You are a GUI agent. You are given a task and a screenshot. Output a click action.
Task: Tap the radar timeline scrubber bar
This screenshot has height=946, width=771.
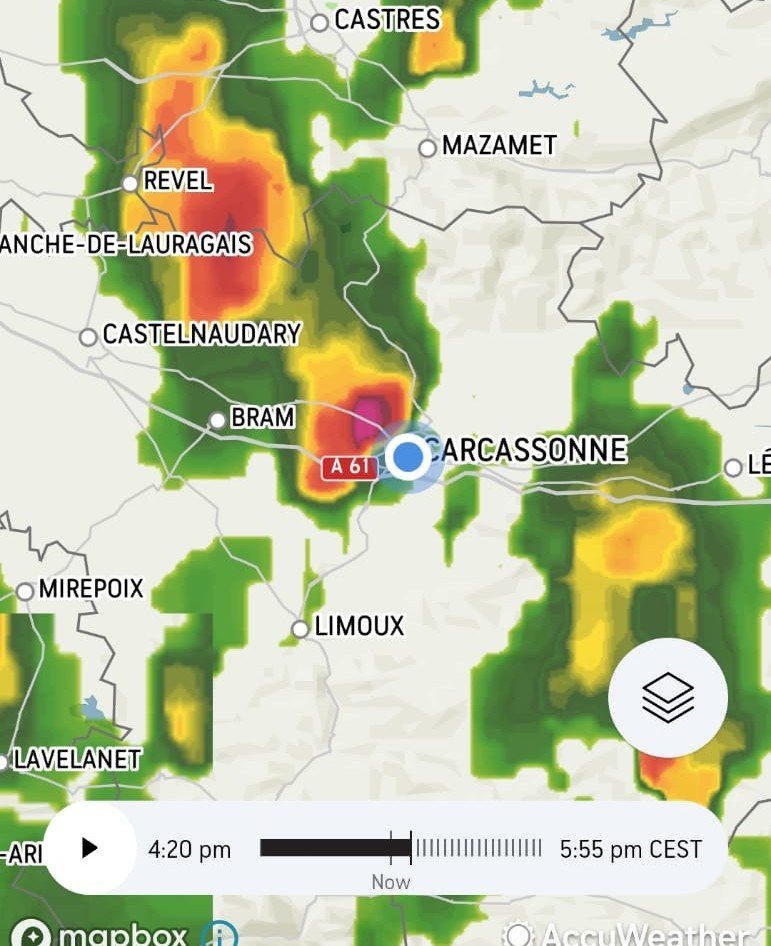[400, 848]
